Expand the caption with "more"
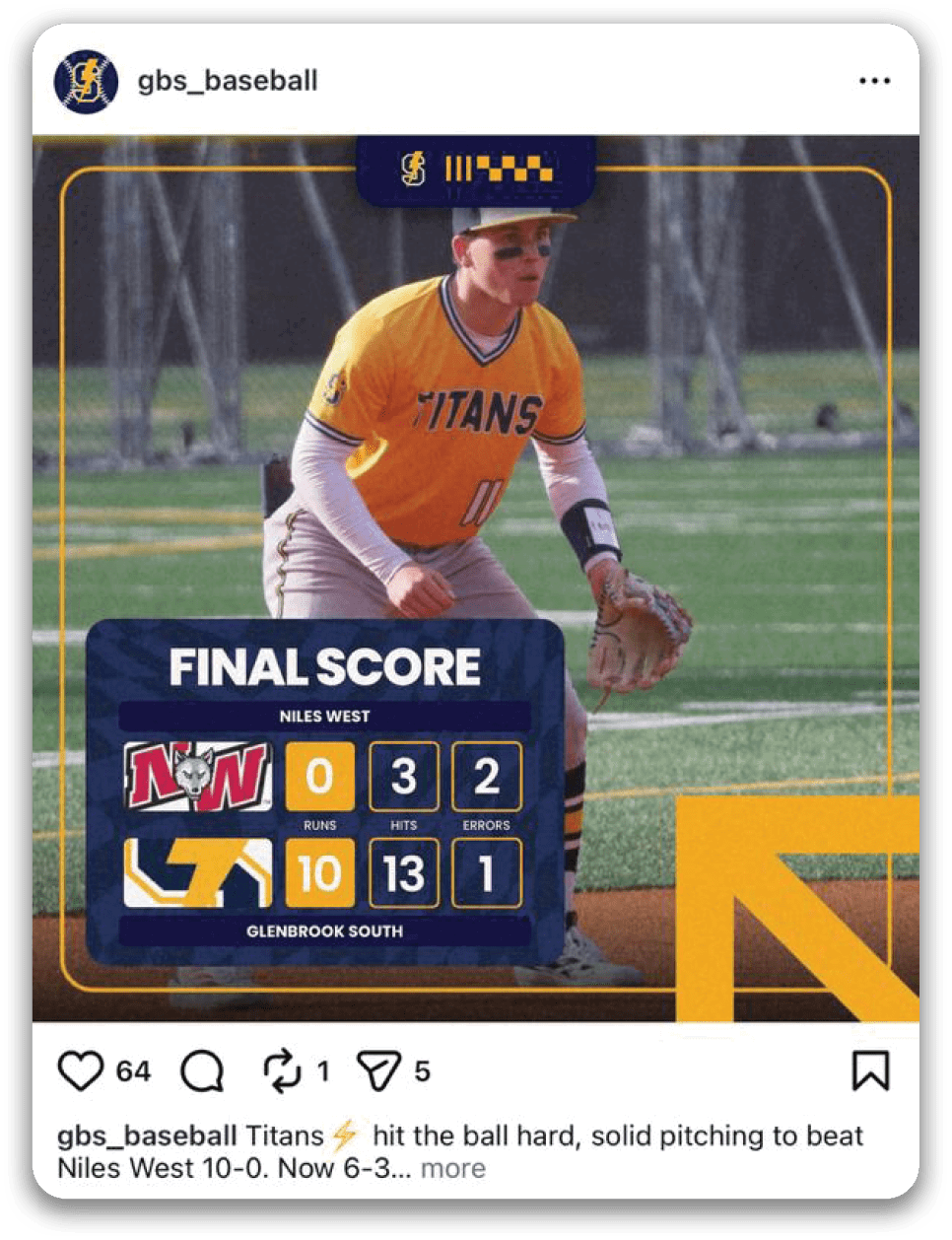The width and height of the screenshot is (952, 1240). tap(453, 1169)
